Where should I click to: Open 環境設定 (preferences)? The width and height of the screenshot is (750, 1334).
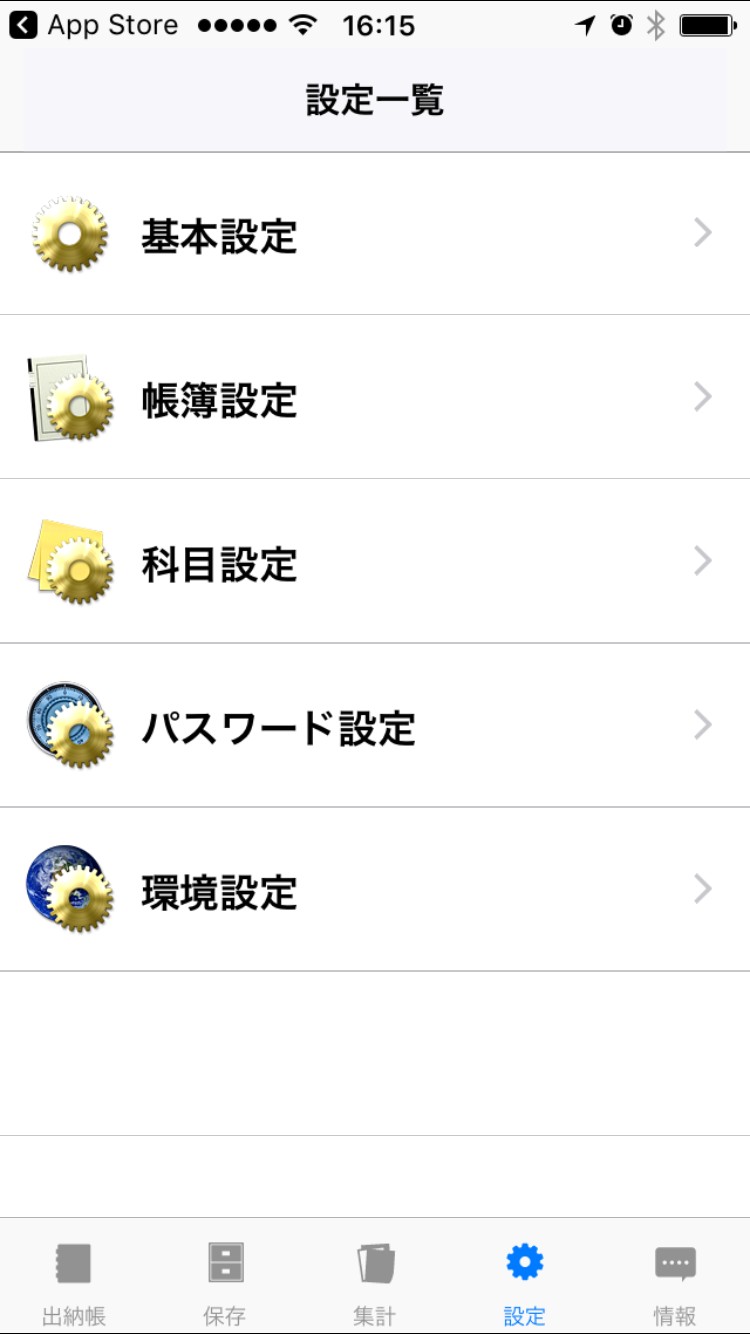(375, 890)
